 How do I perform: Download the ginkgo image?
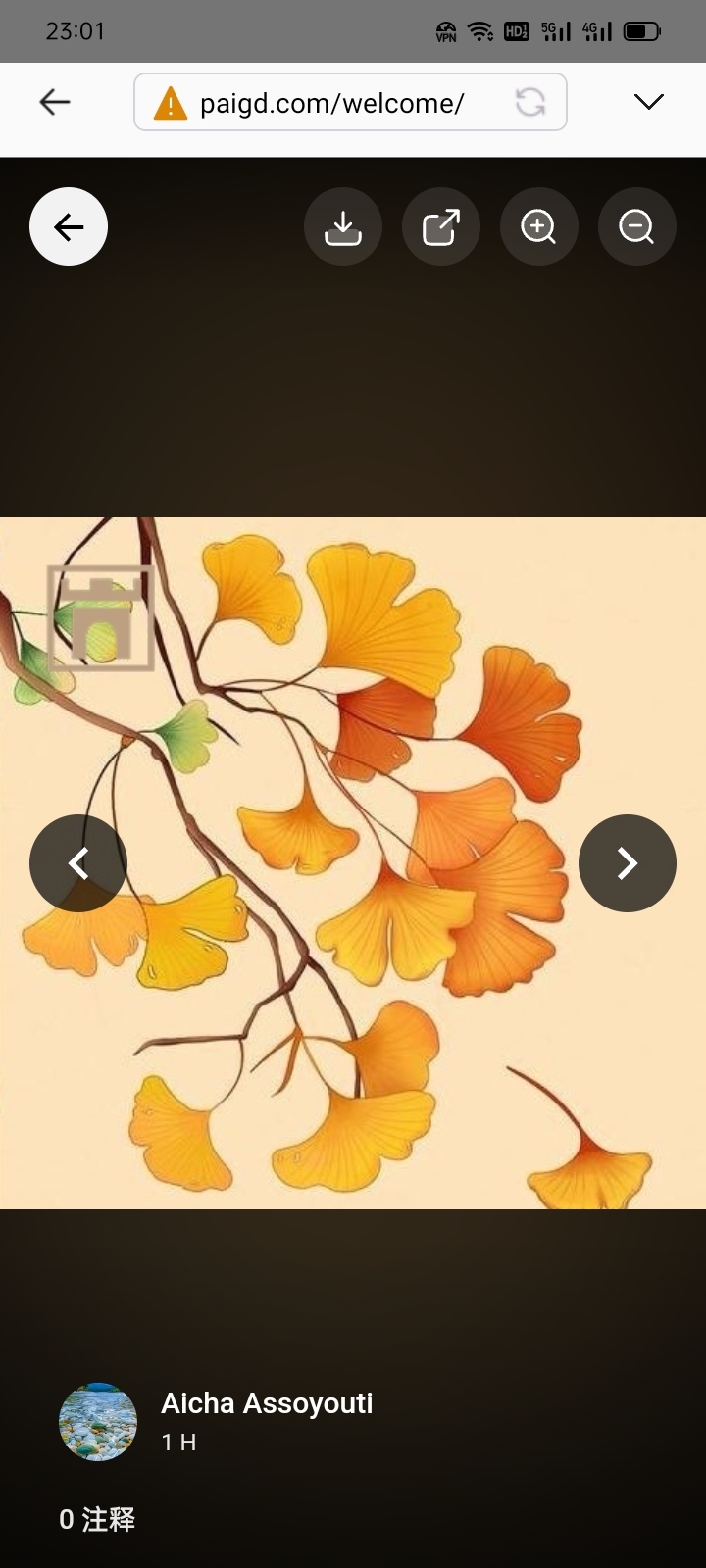click(343, 227)
